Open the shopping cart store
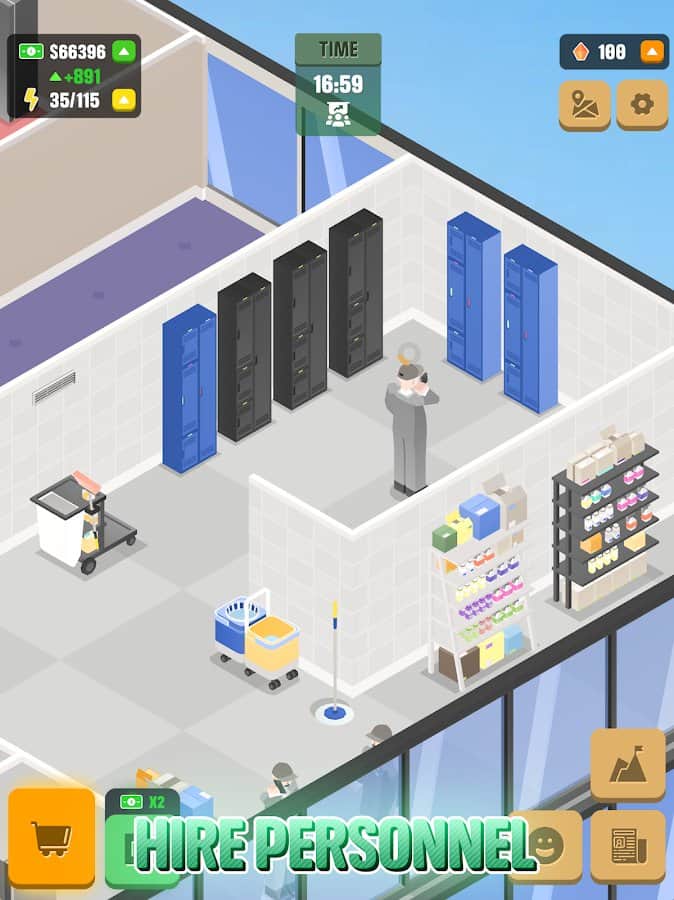 52,836
